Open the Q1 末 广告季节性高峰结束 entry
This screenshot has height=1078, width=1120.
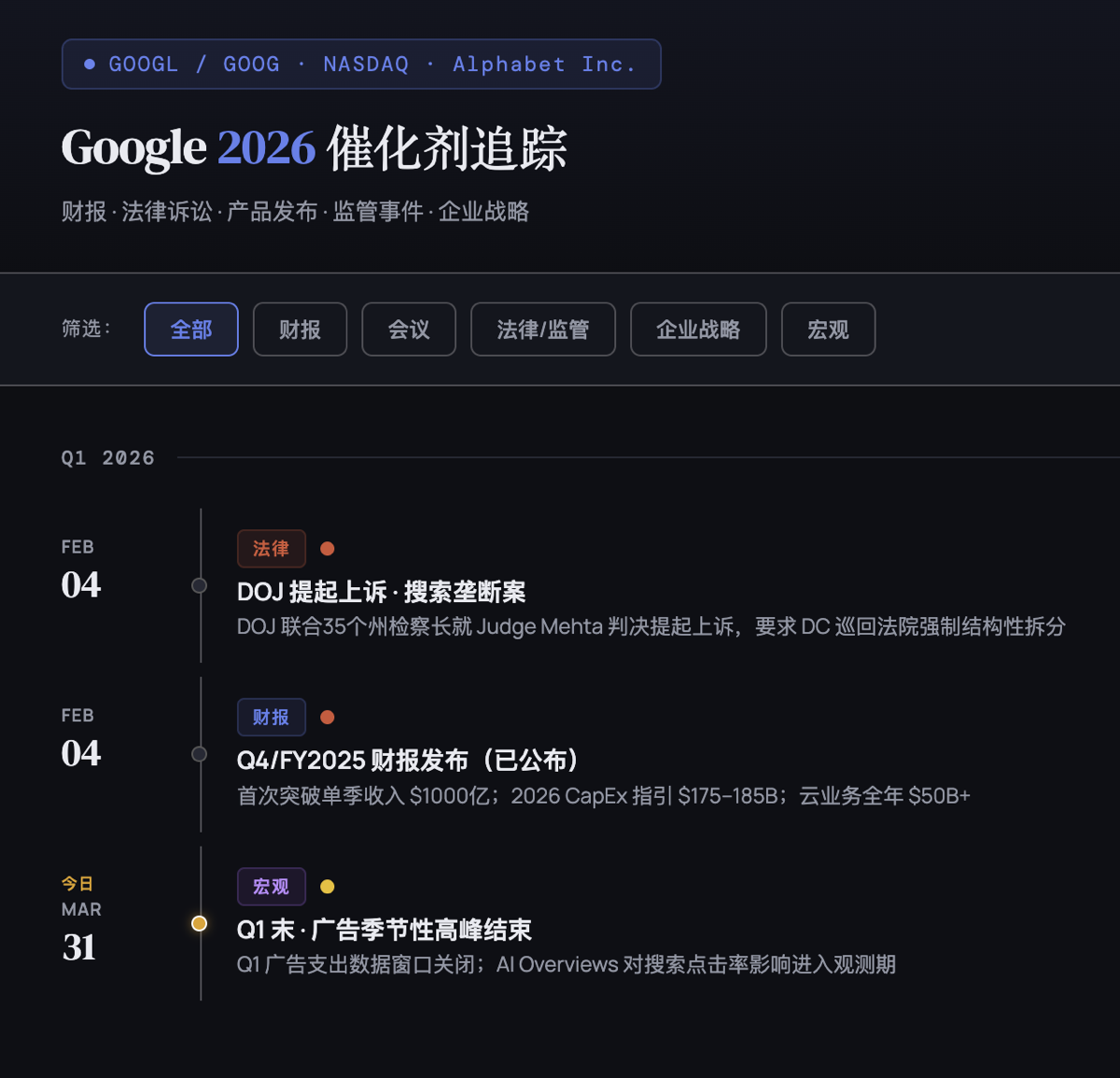point(384,930)
